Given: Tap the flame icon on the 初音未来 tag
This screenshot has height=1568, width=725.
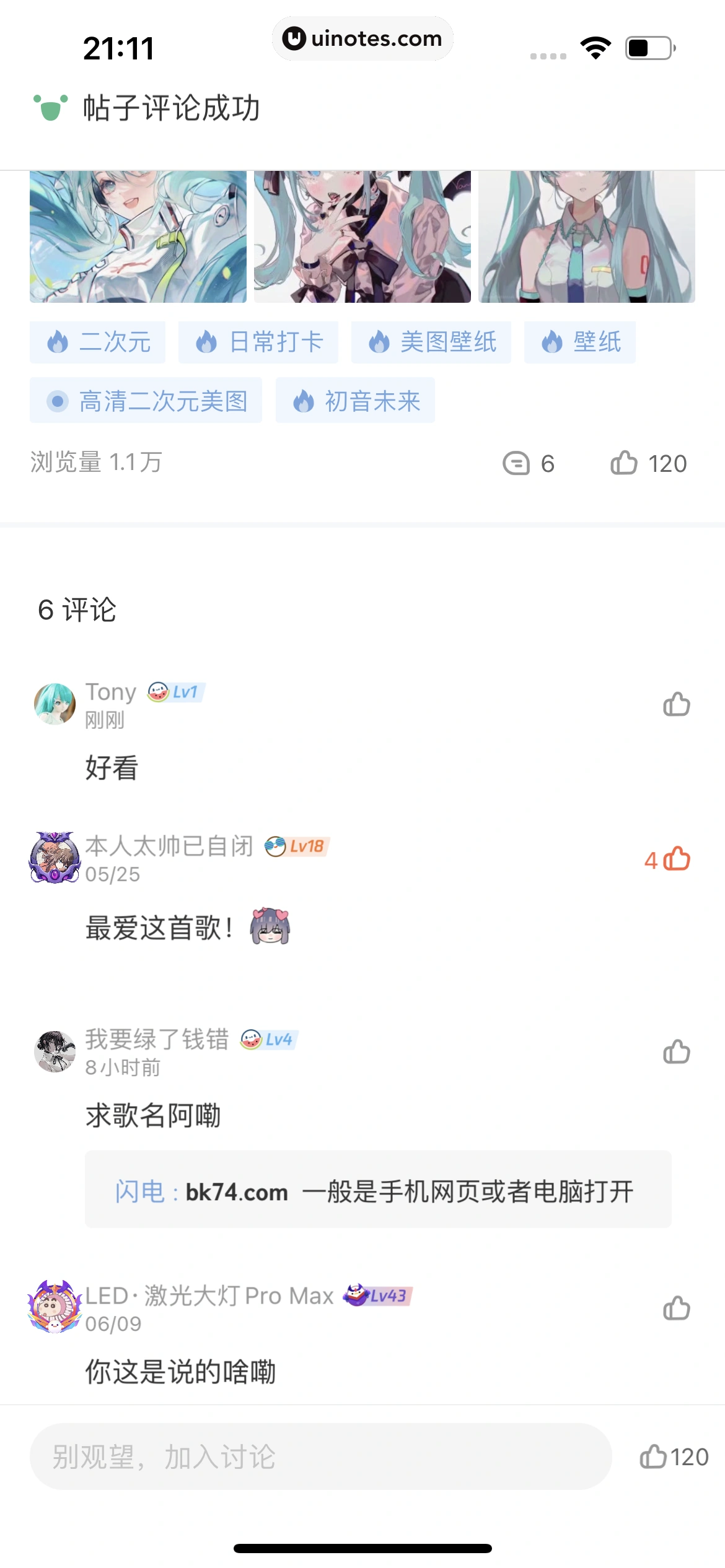Looking at the screenshot, I should point(305,401).
